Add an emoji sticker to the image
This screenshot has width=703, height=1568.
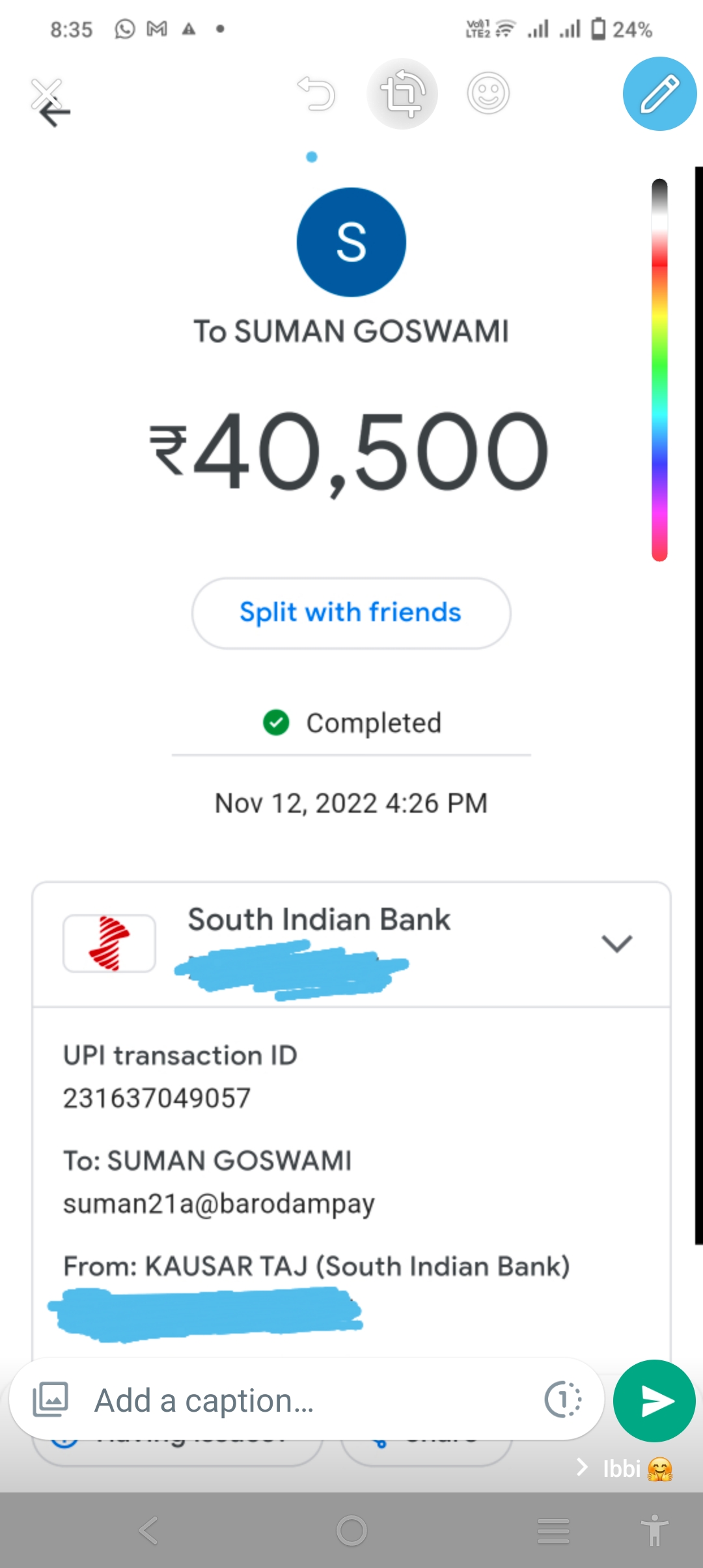(x=488, y=94)
